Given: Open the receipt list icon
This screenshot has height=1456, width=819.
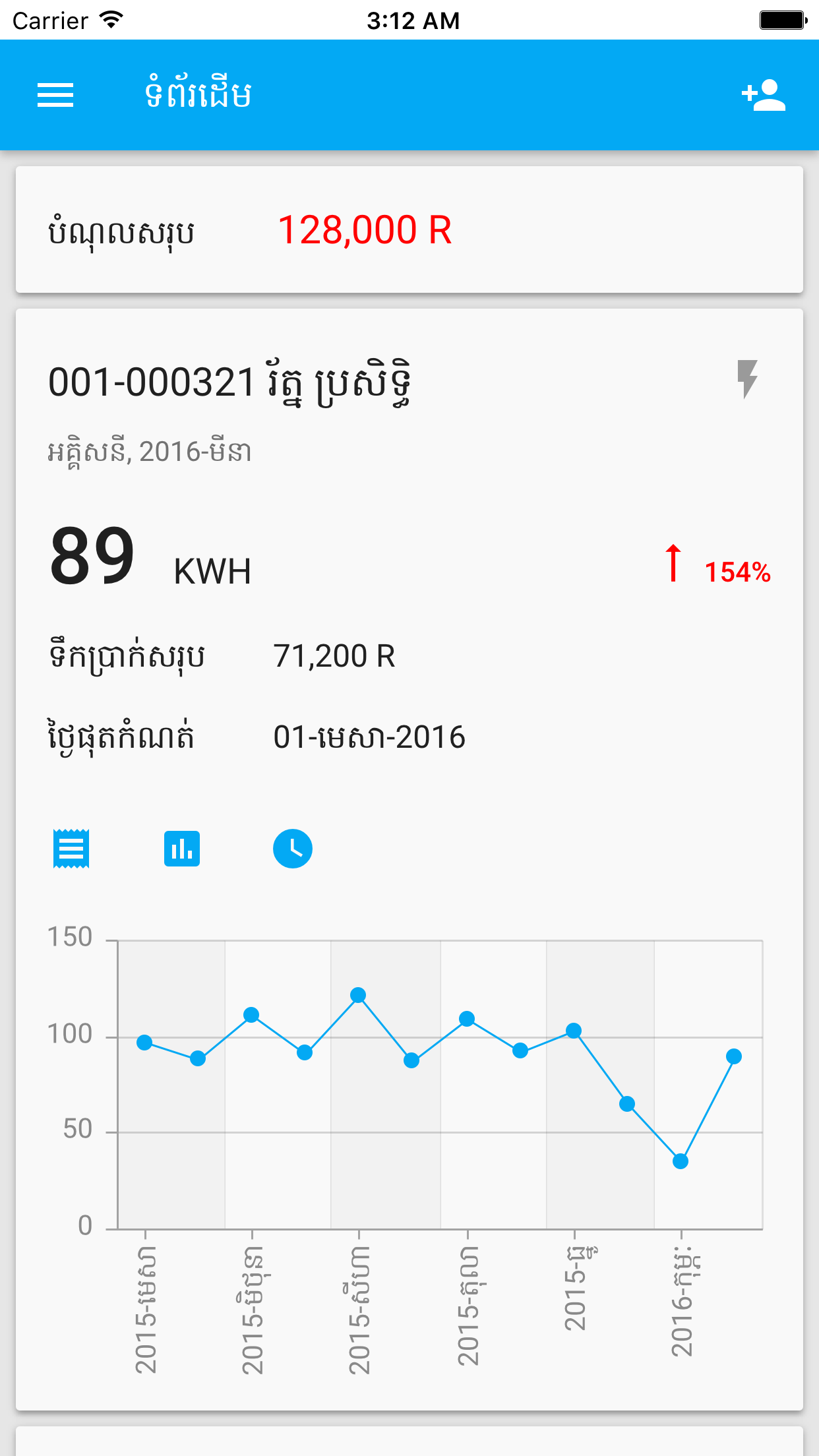Looking at the screenshot, I should pos(71,849).
